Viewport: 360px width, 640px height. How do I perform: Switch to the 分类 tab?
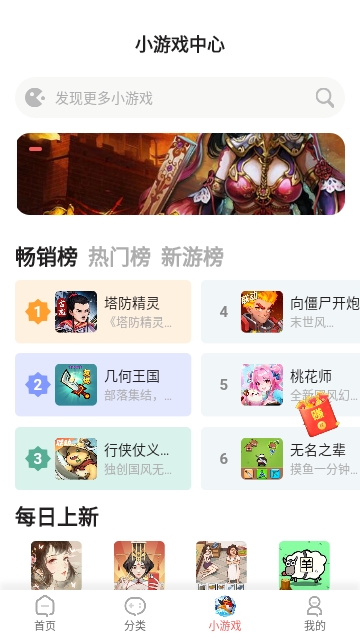135,614
